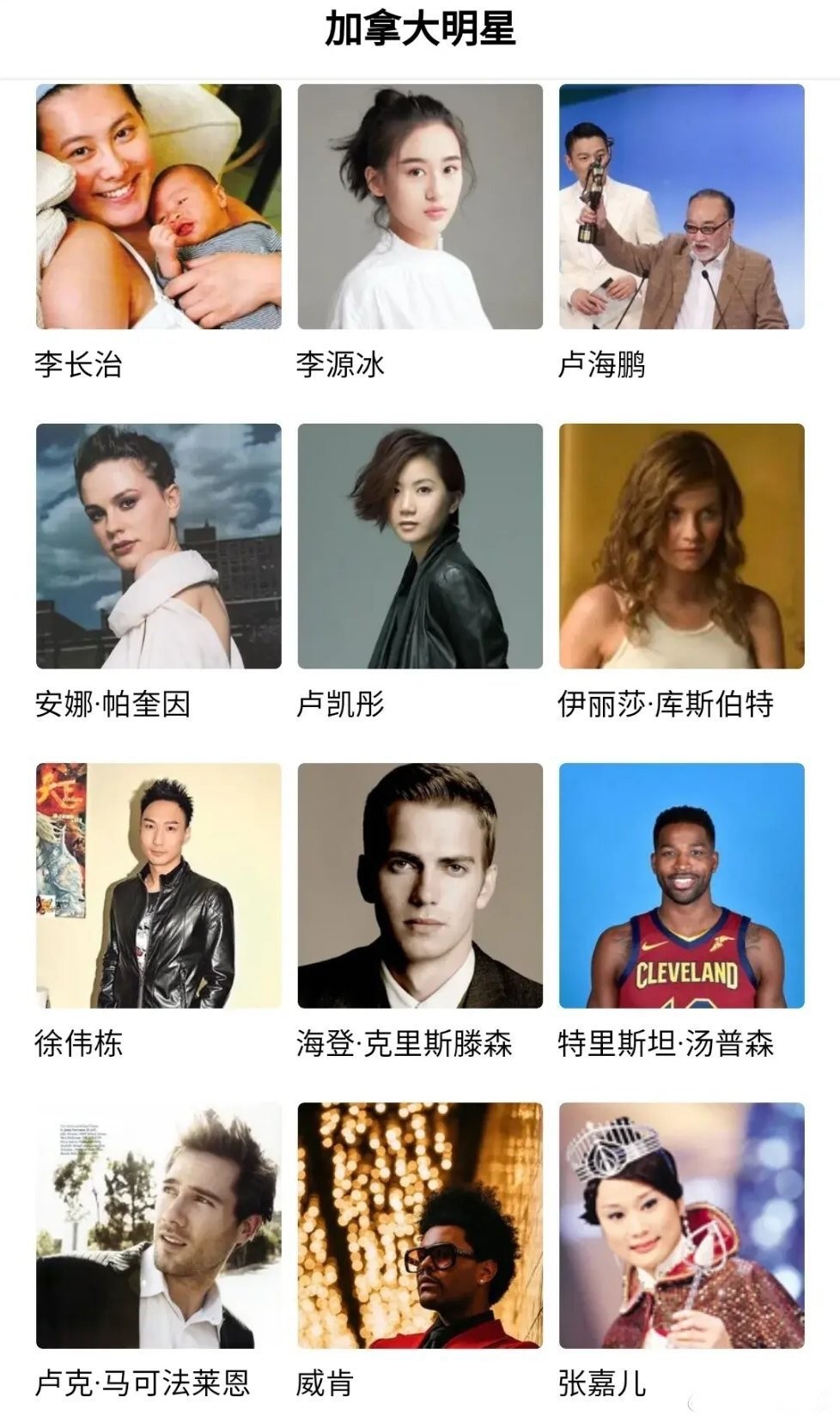The width and height of the screenshot is (840, 1422).
Task: Select the 卢克·马可法莱恩 card
Action: [158, 1224]
